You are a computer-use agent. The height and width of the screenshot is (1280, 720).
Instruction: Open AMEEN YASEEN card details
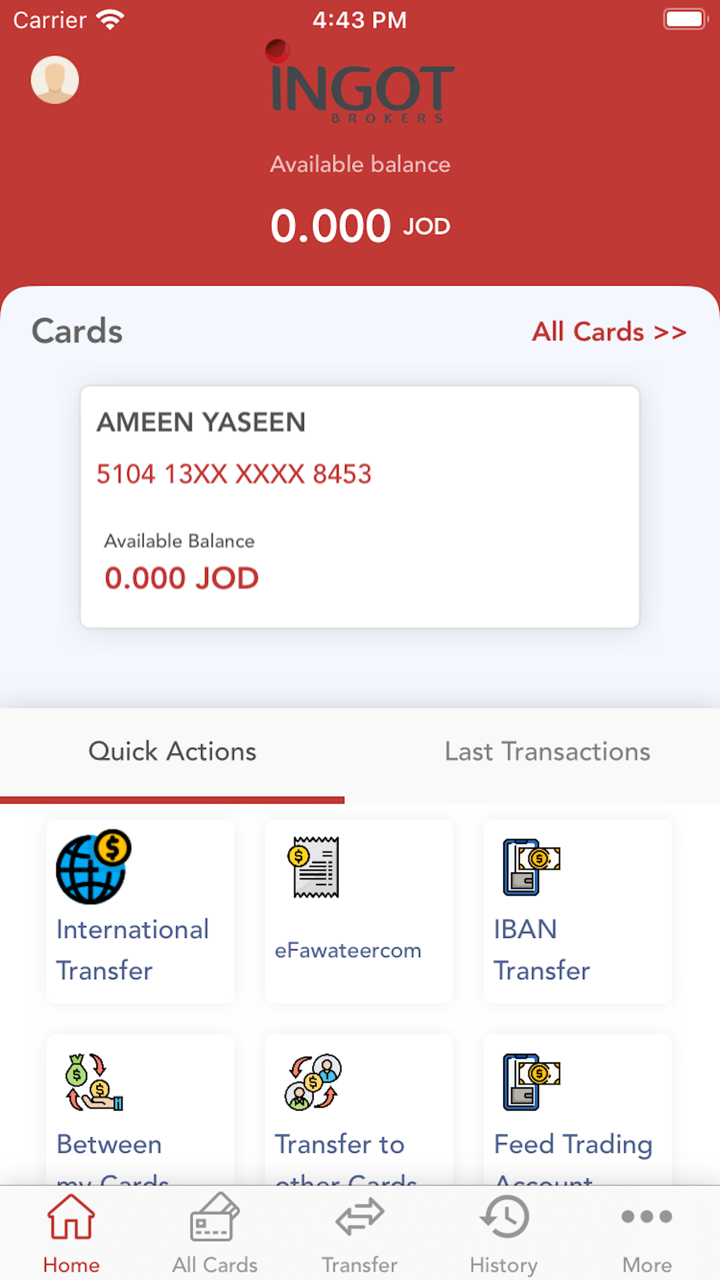point(359,507)
